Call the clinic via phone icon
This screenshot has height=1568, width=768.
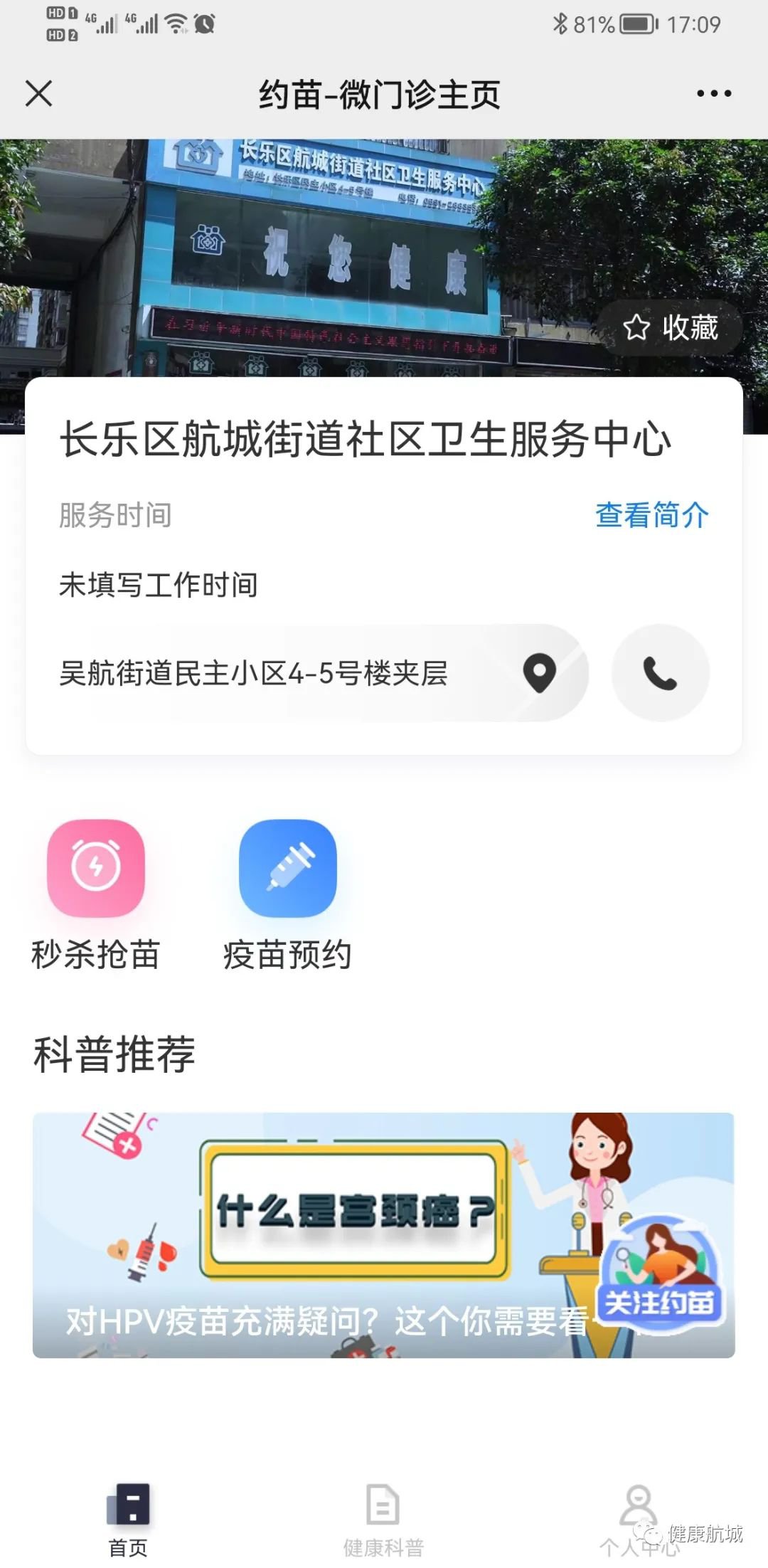point(660,672)
